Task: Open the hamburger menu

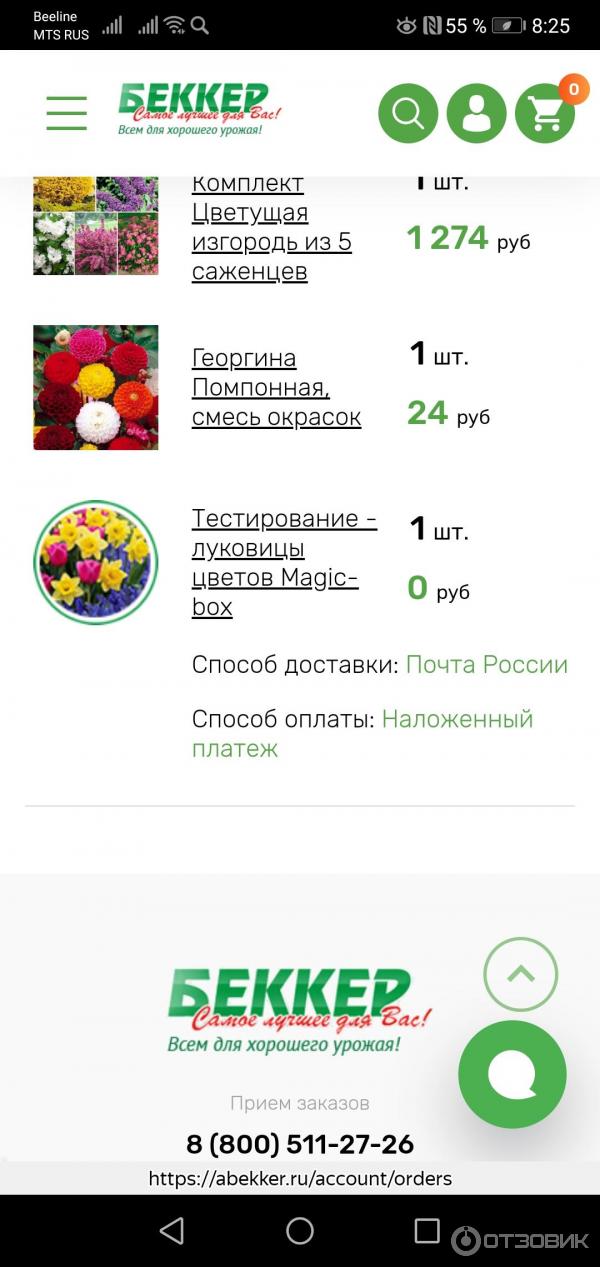Action: (x=66, y=113)
